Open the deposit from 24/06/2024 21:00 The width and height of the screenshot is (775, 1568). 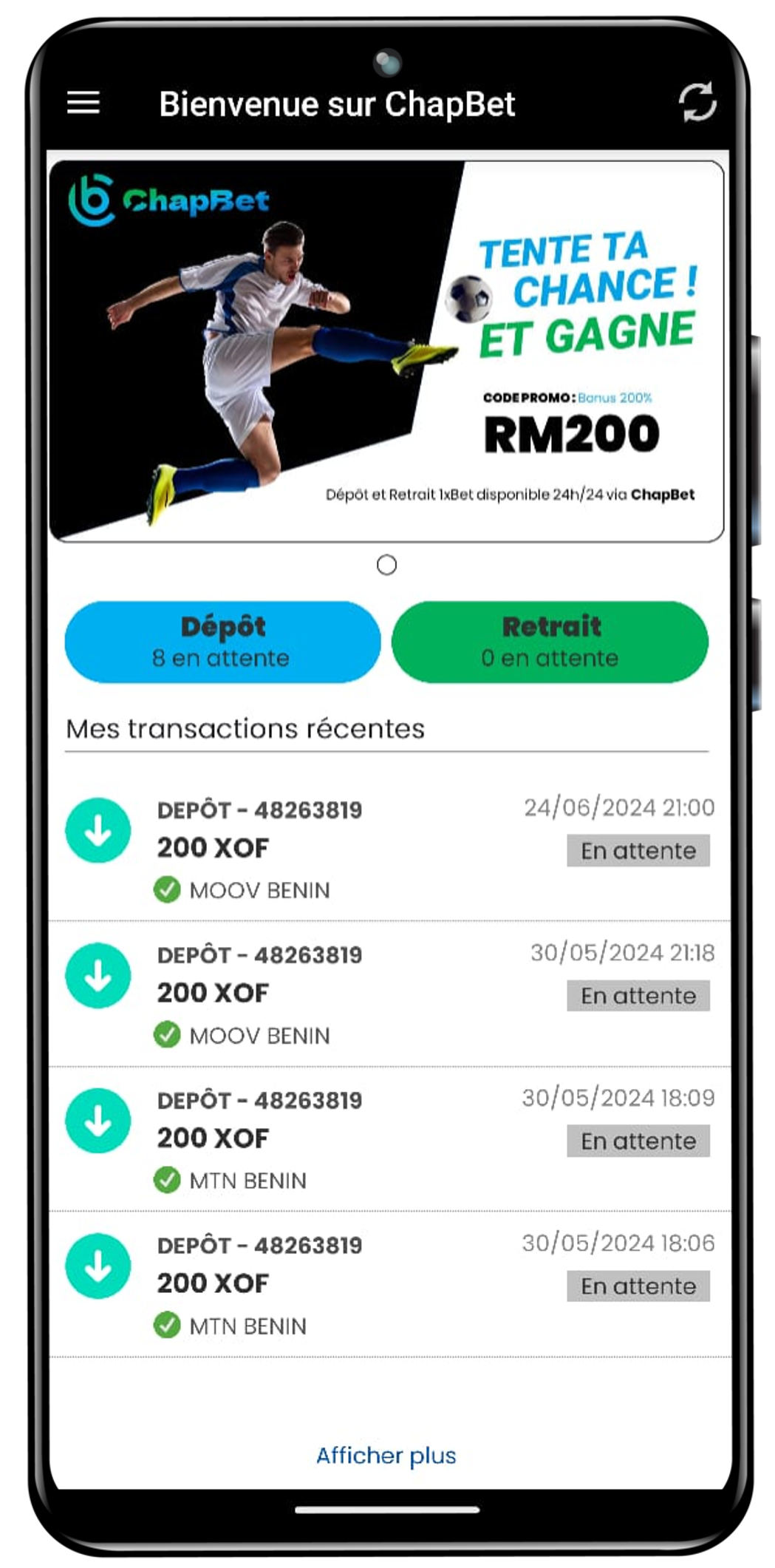tap(389, 848)
